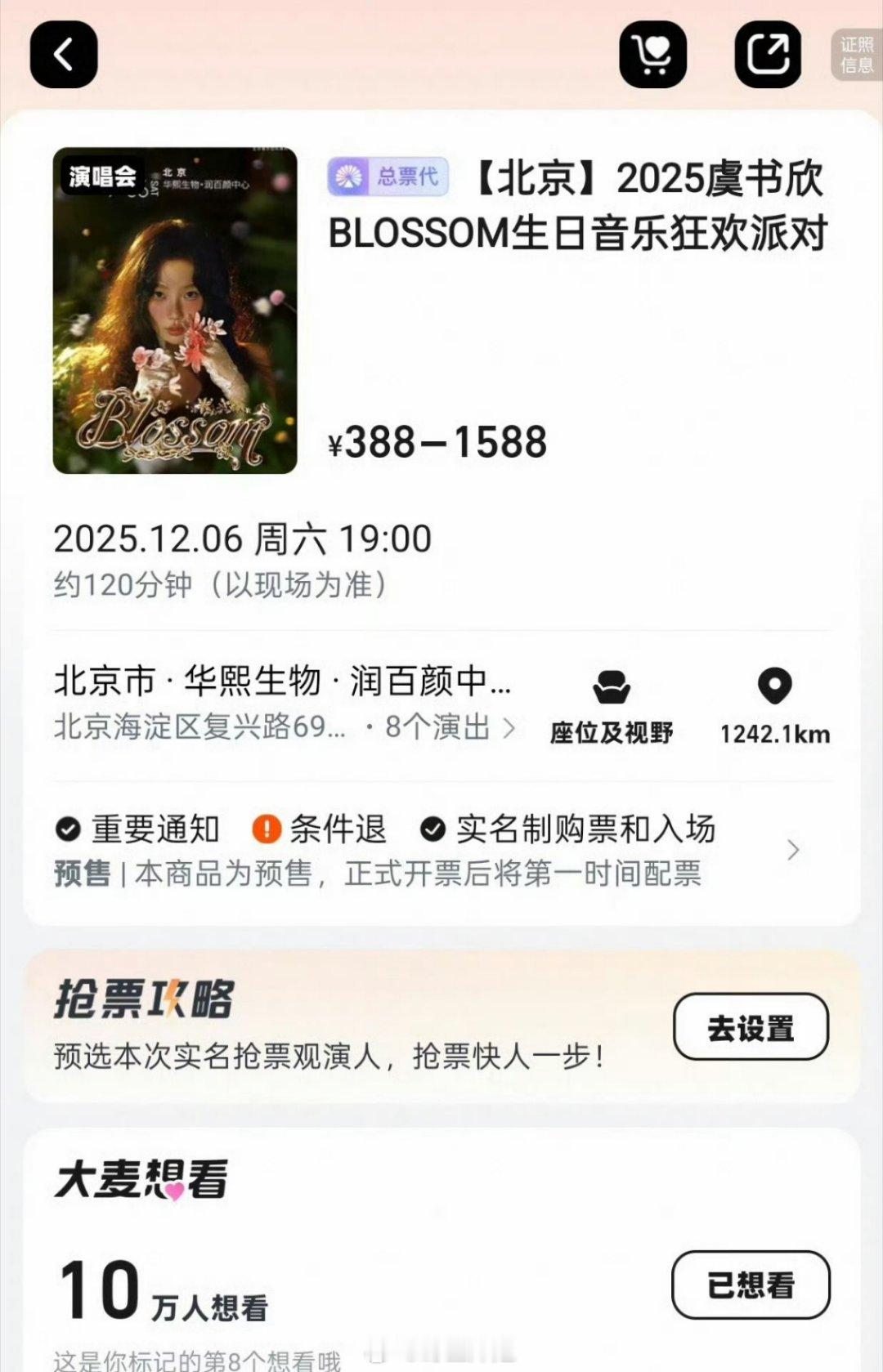883x1372 pixels.
Task: Tap the orange 条件退 warning icon
Action: tap(263, 829)
